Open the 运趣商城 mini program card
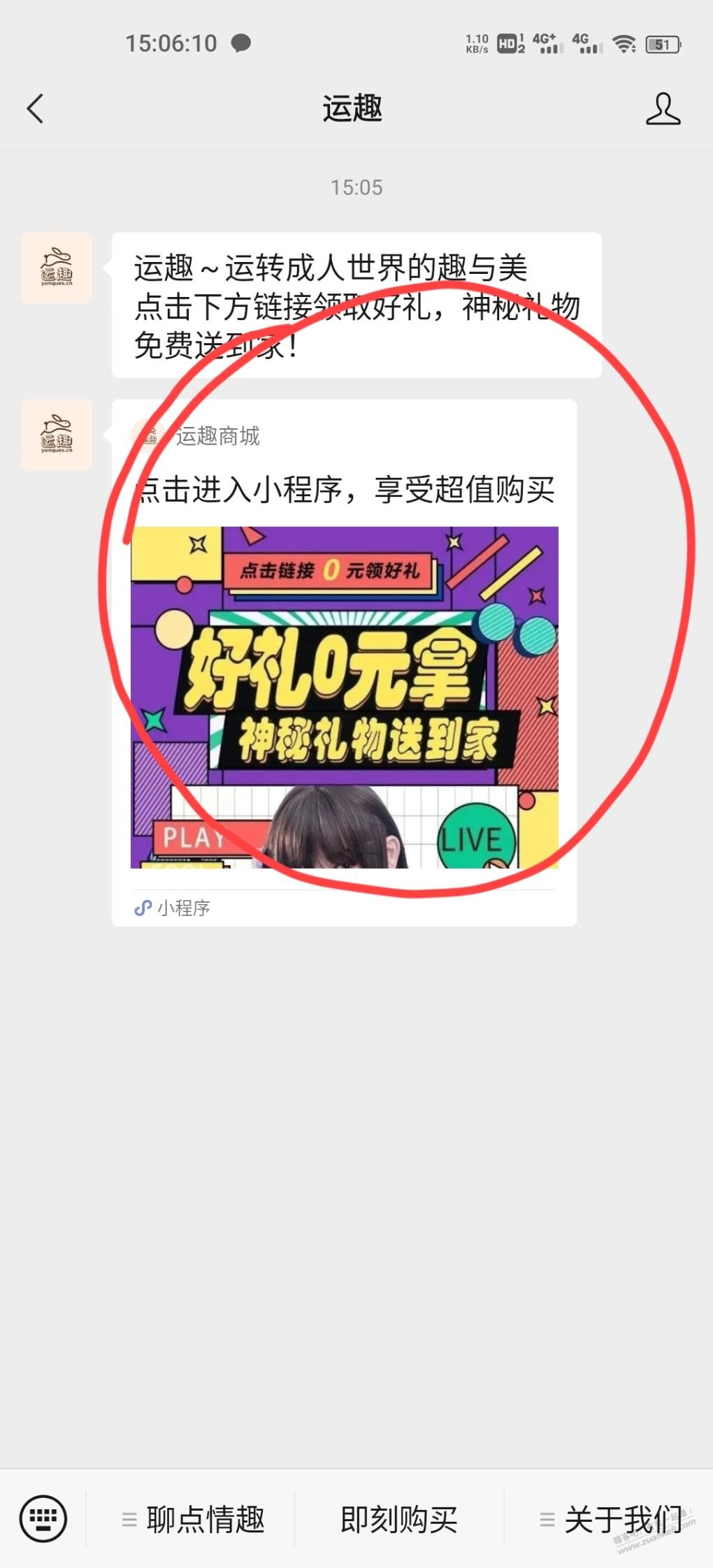Image resolution: width=713 pixels, height=1568 pixels. coord(344,662)
